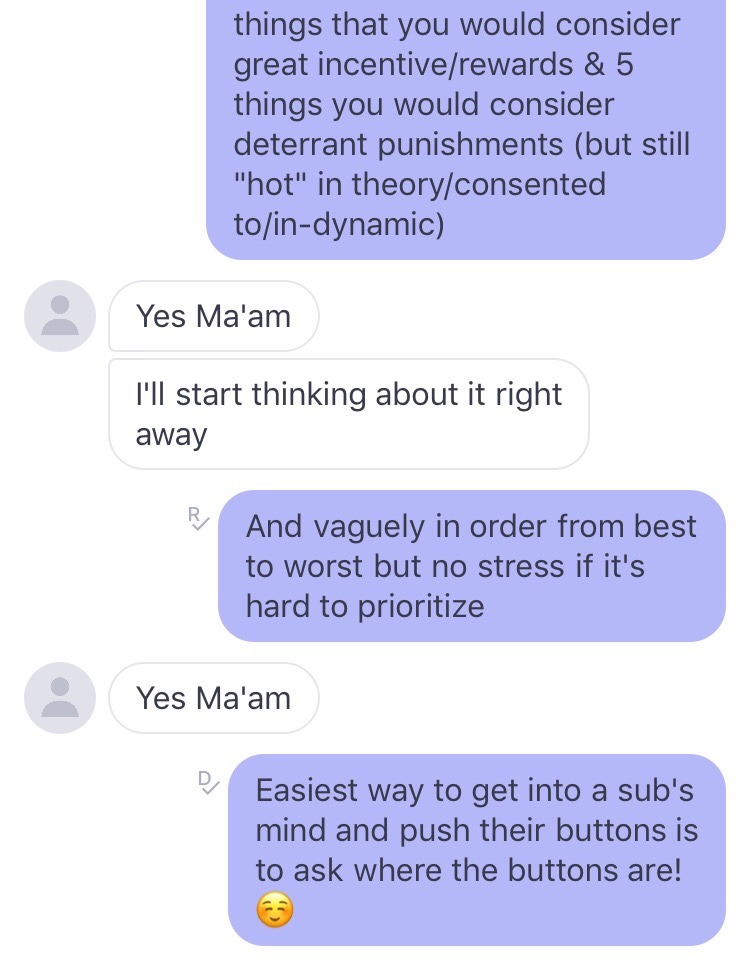Open sender's avatar beside first 'Yes Ma'am' message
The width and height of the screenshot is (750, 965).
coord(59,316)
